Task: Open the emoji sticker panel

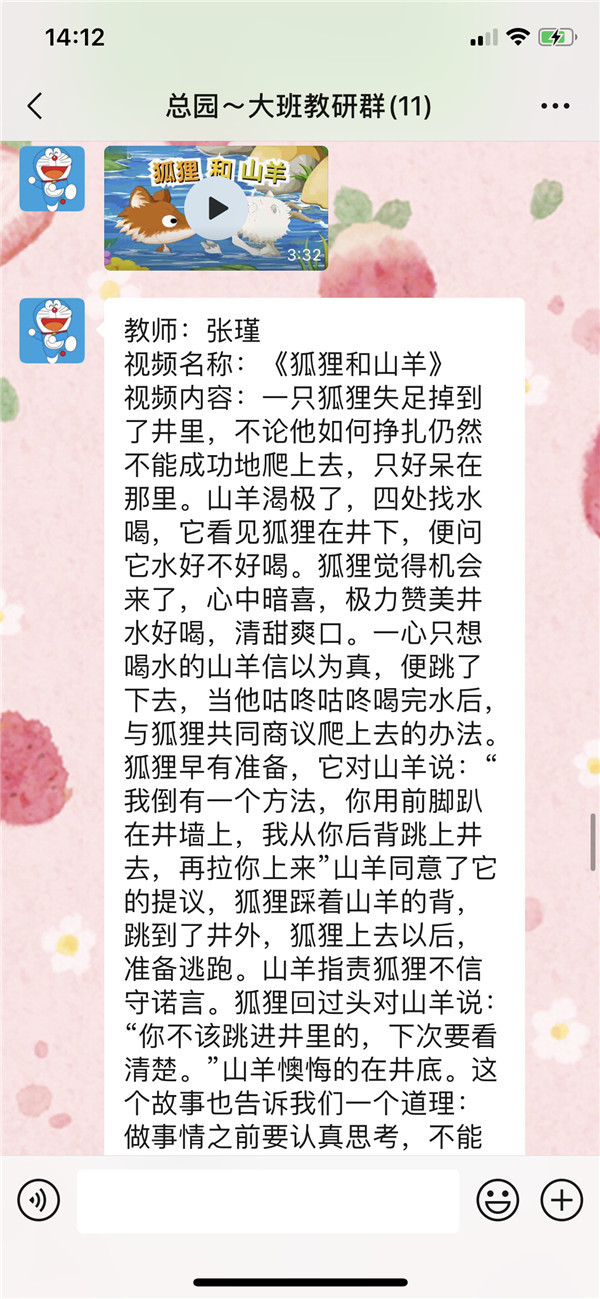Action: pyautogui.click(x=497, y=1199)
